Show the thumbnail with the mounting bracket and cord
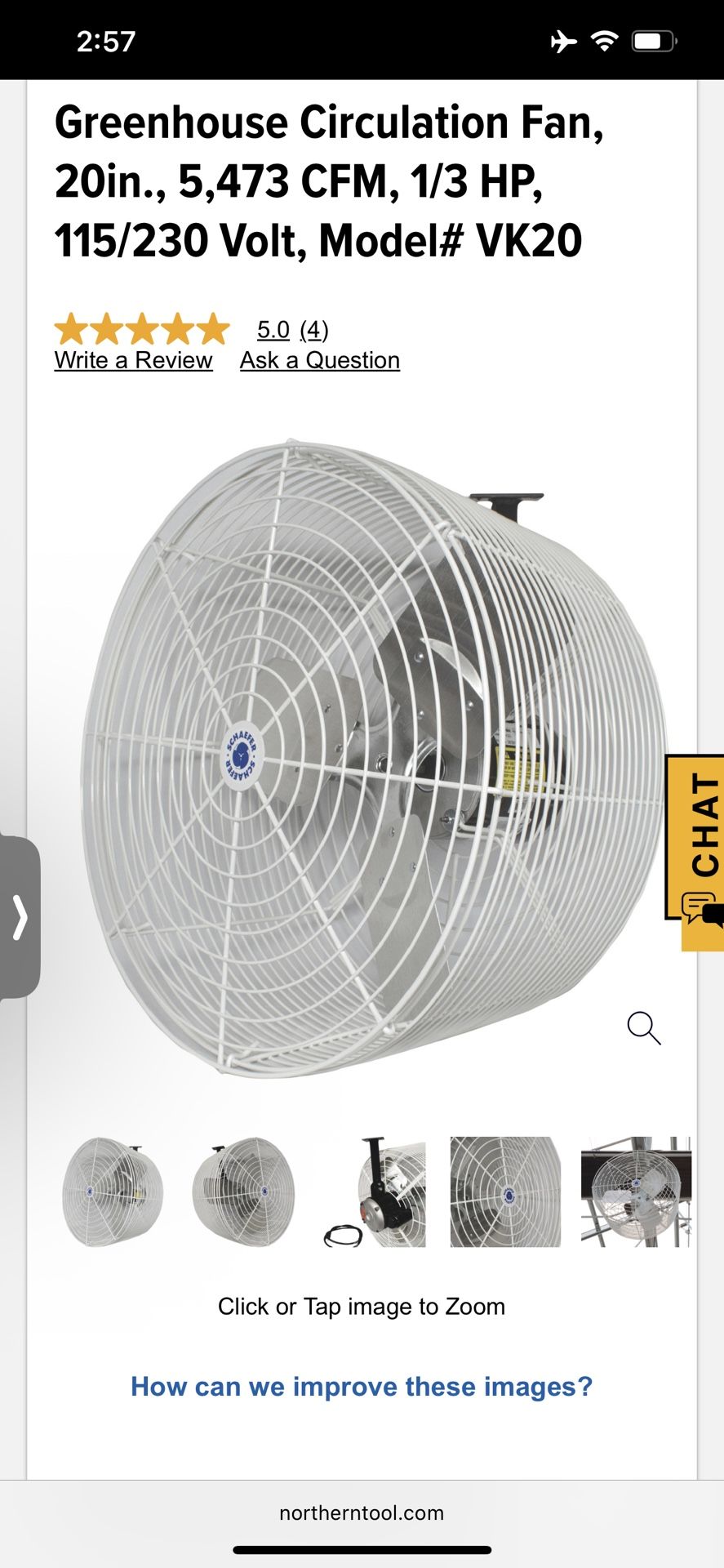724x1568 pixels. coord(375,1192)
